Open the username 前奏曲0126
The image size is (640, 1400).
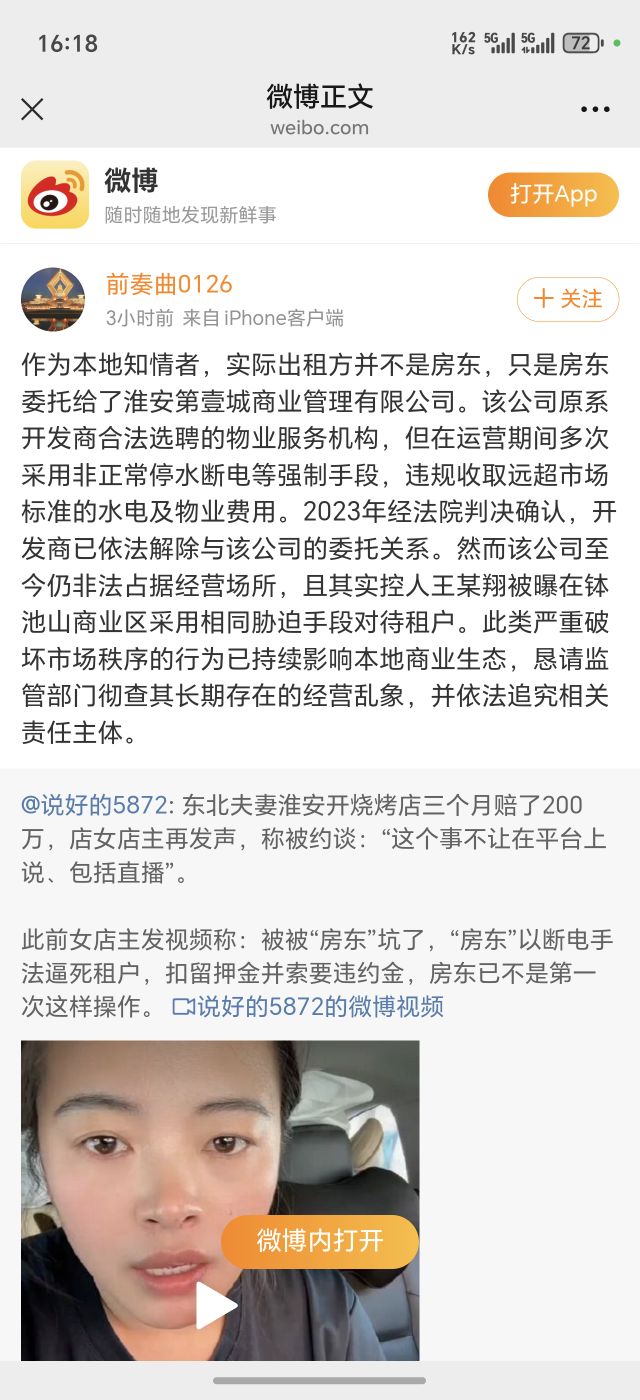tap(169, 284)
